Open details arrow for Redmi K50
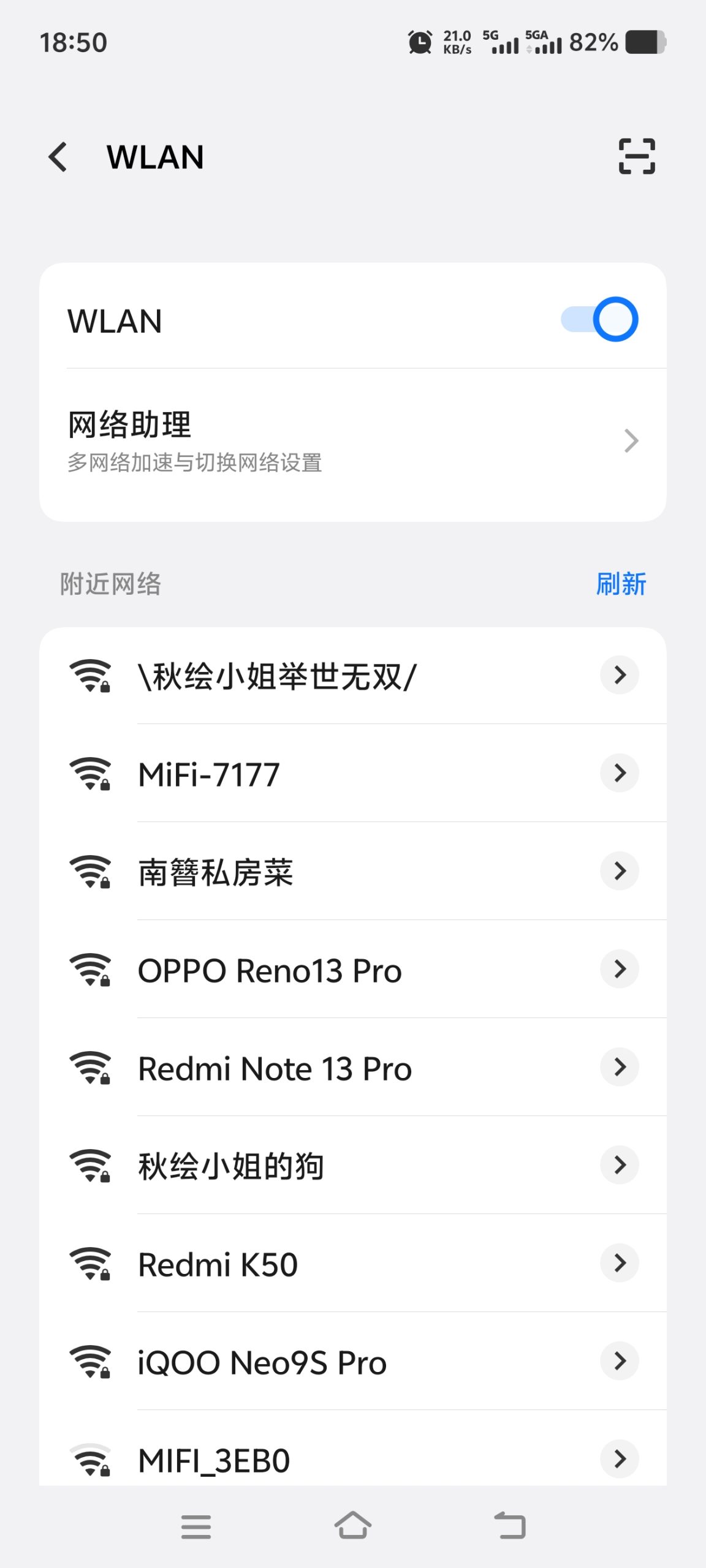The image size is (706, 1568). pos(620,1263)
